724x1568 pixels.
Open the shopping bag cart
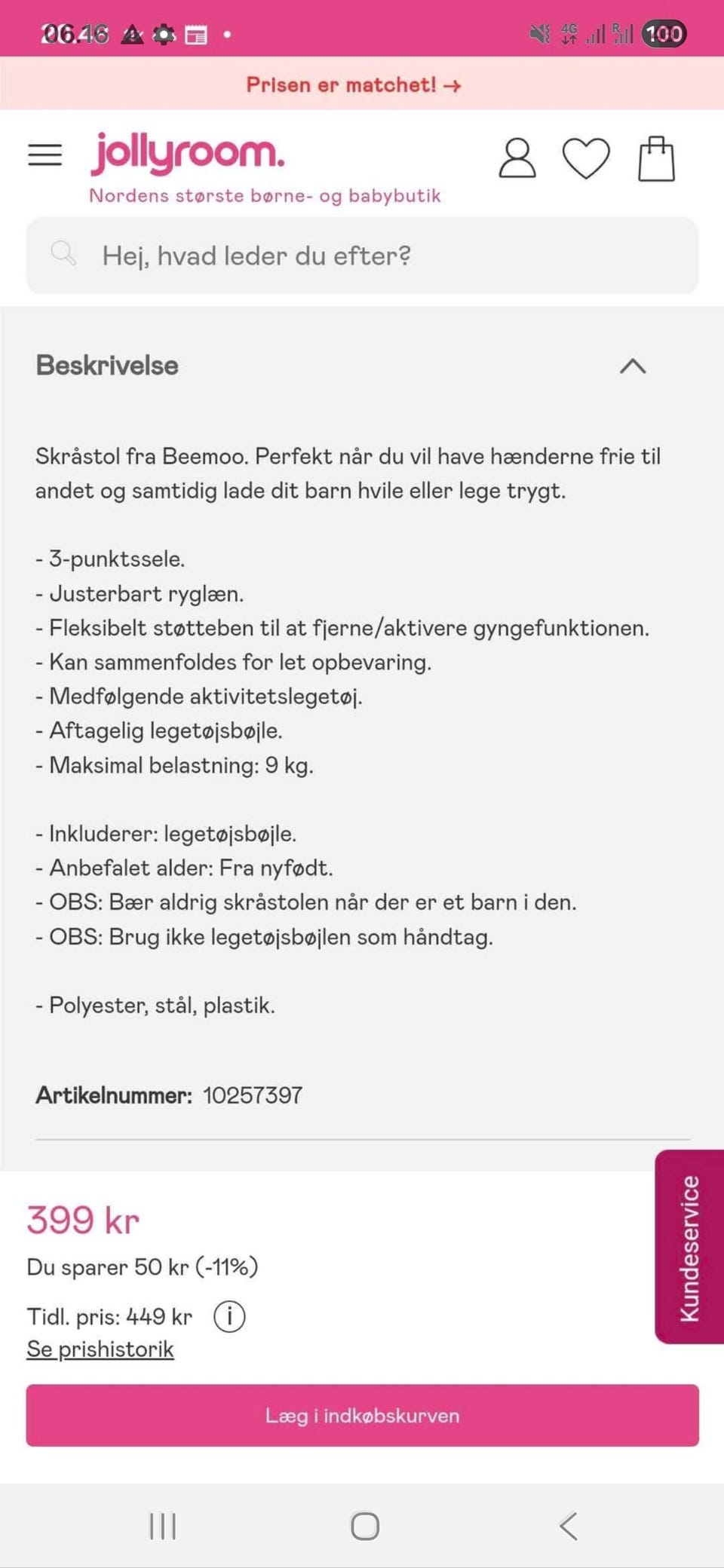[x=655, y=158]
